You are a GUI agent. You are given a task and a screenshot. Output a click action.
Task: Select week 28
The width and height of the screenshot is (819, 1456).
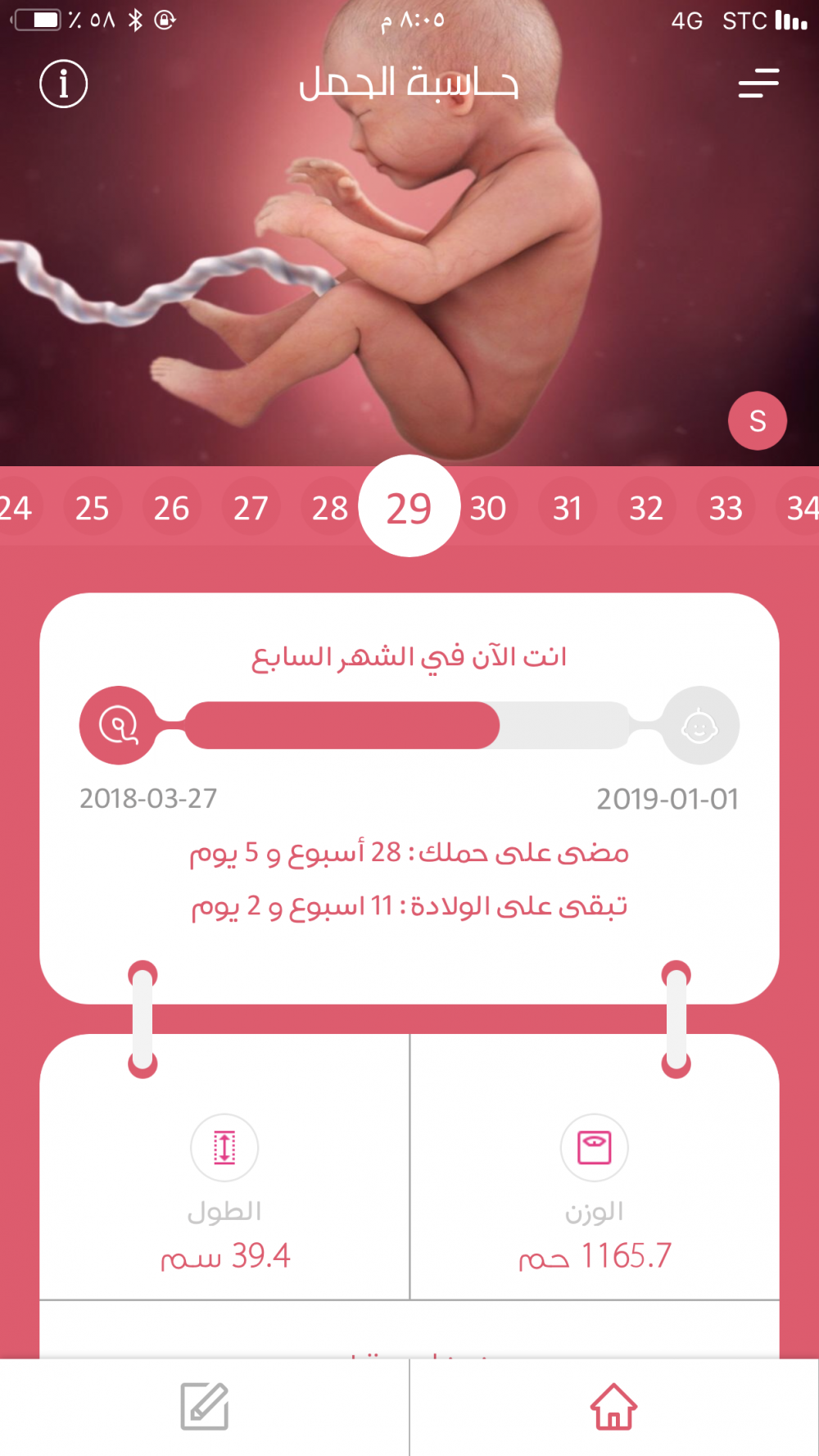pos(330,508)
